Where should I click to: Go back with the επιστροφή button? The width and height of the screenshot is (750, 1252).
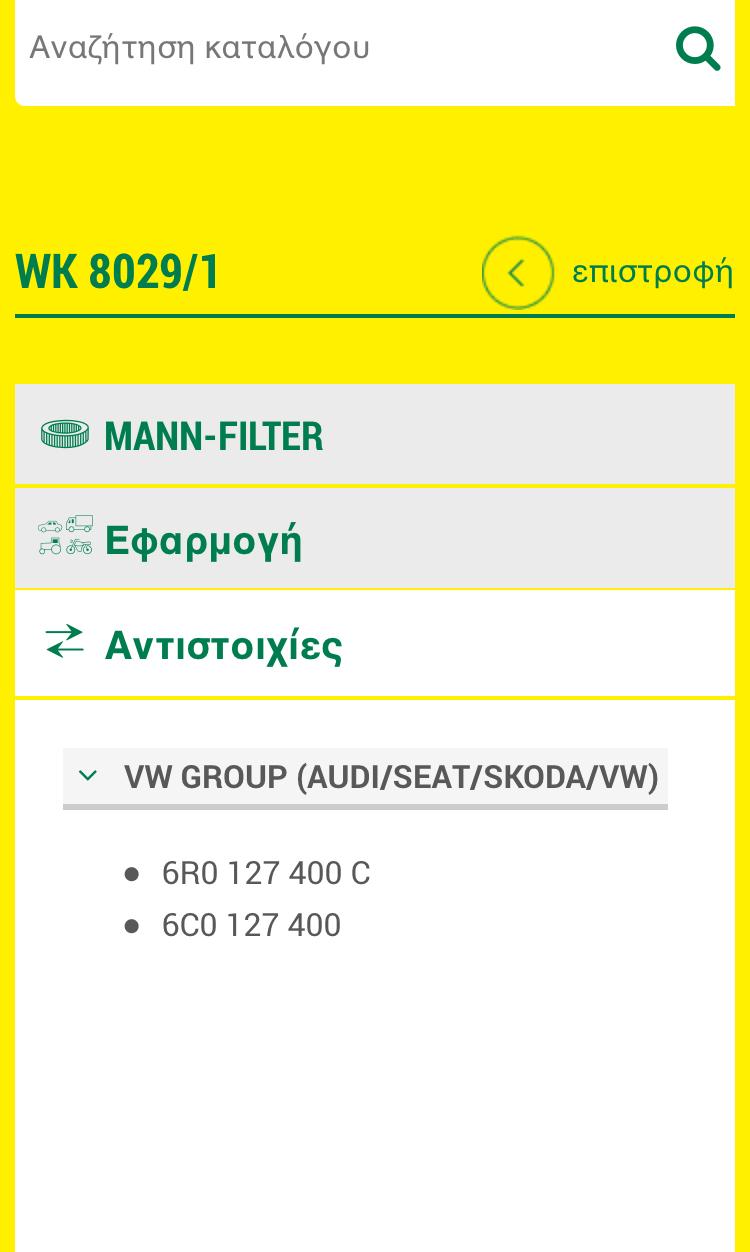(608, 272)
